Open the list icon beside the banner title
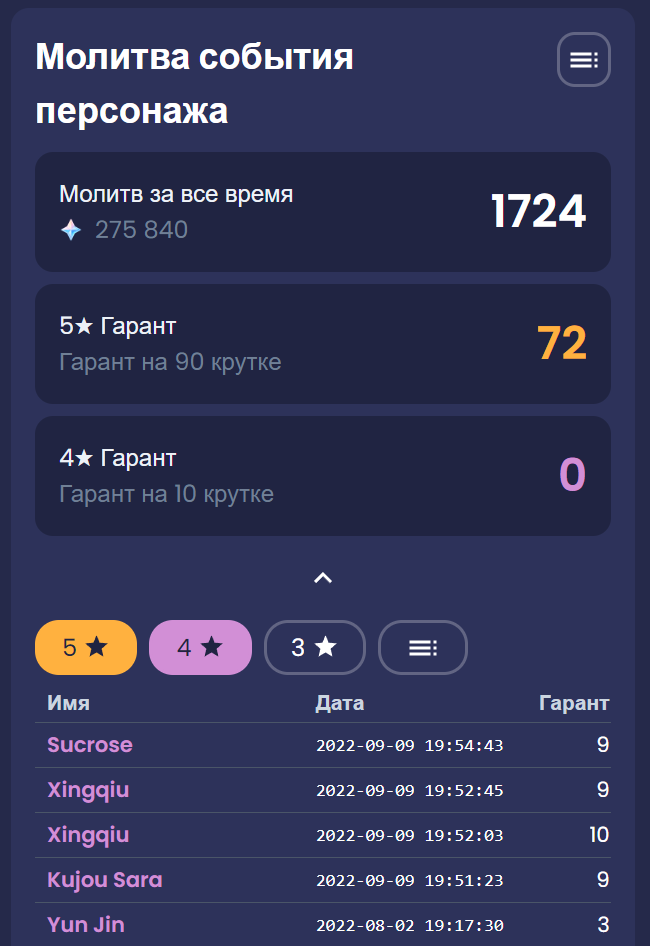Screen dimensions: 650x946 (583, 60)
